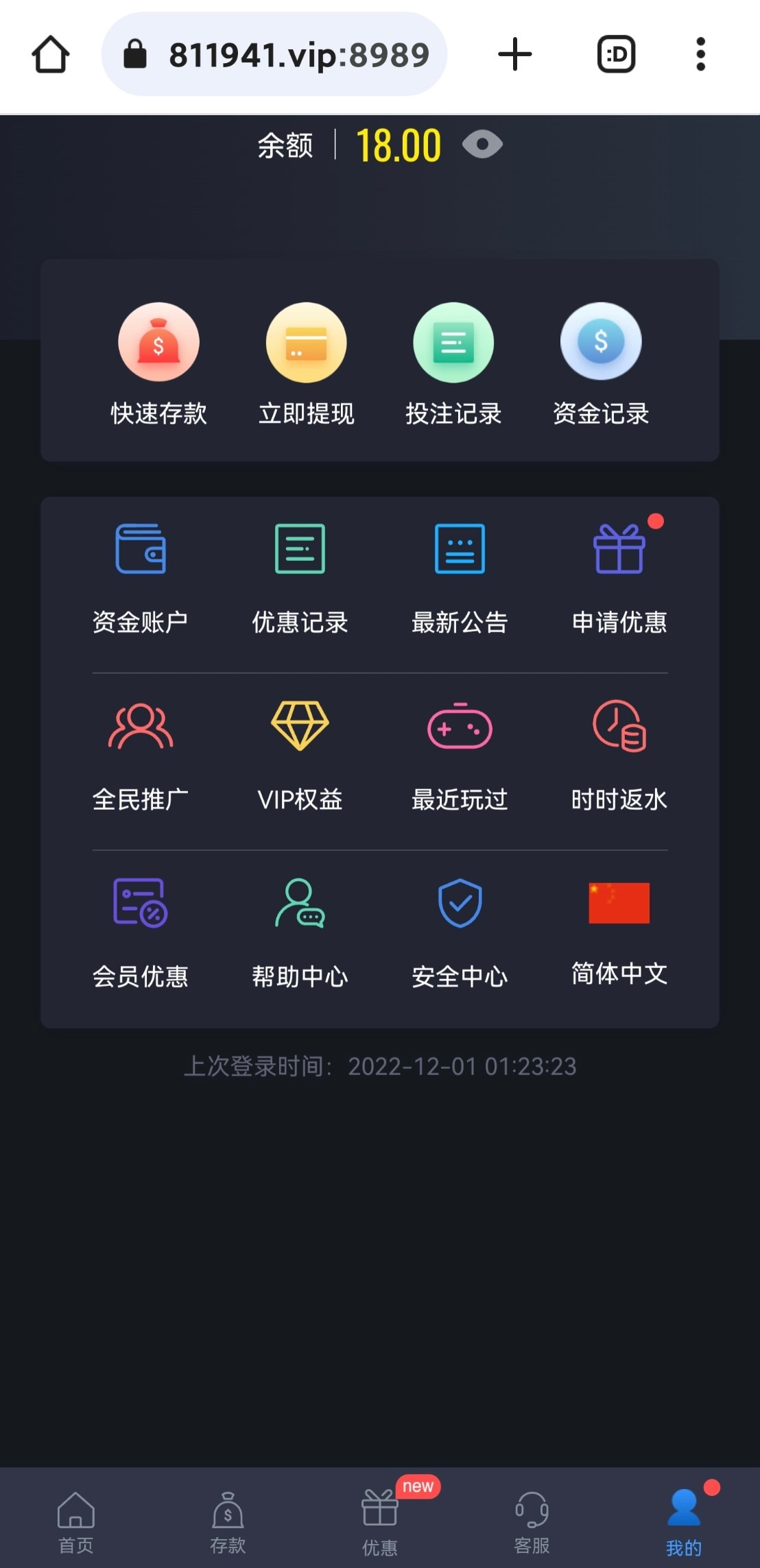
Task: Hide the balance with the eye icon
Action: (482, 145)
